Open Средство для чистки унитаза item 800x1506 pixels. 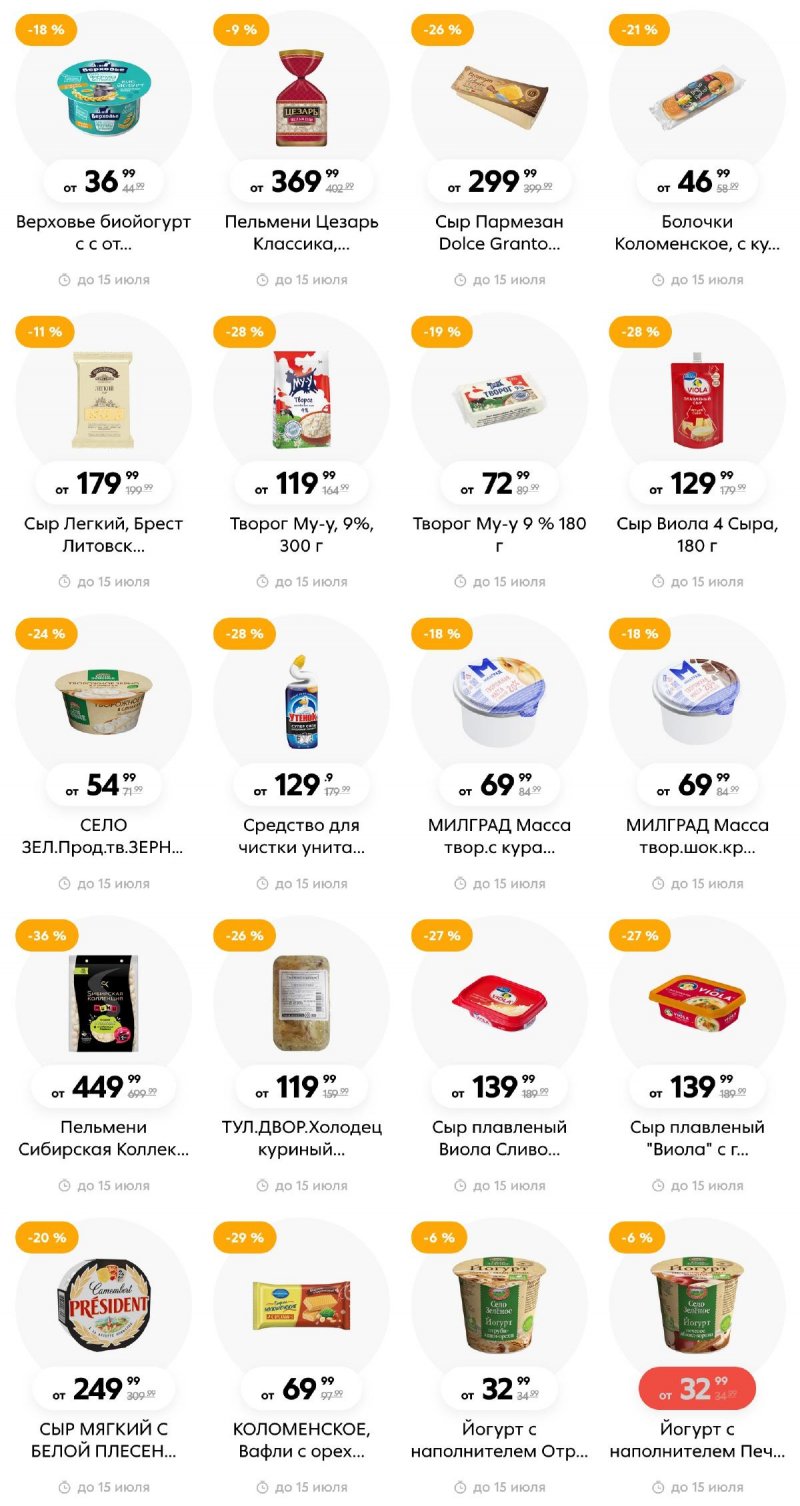click(301, 699)
